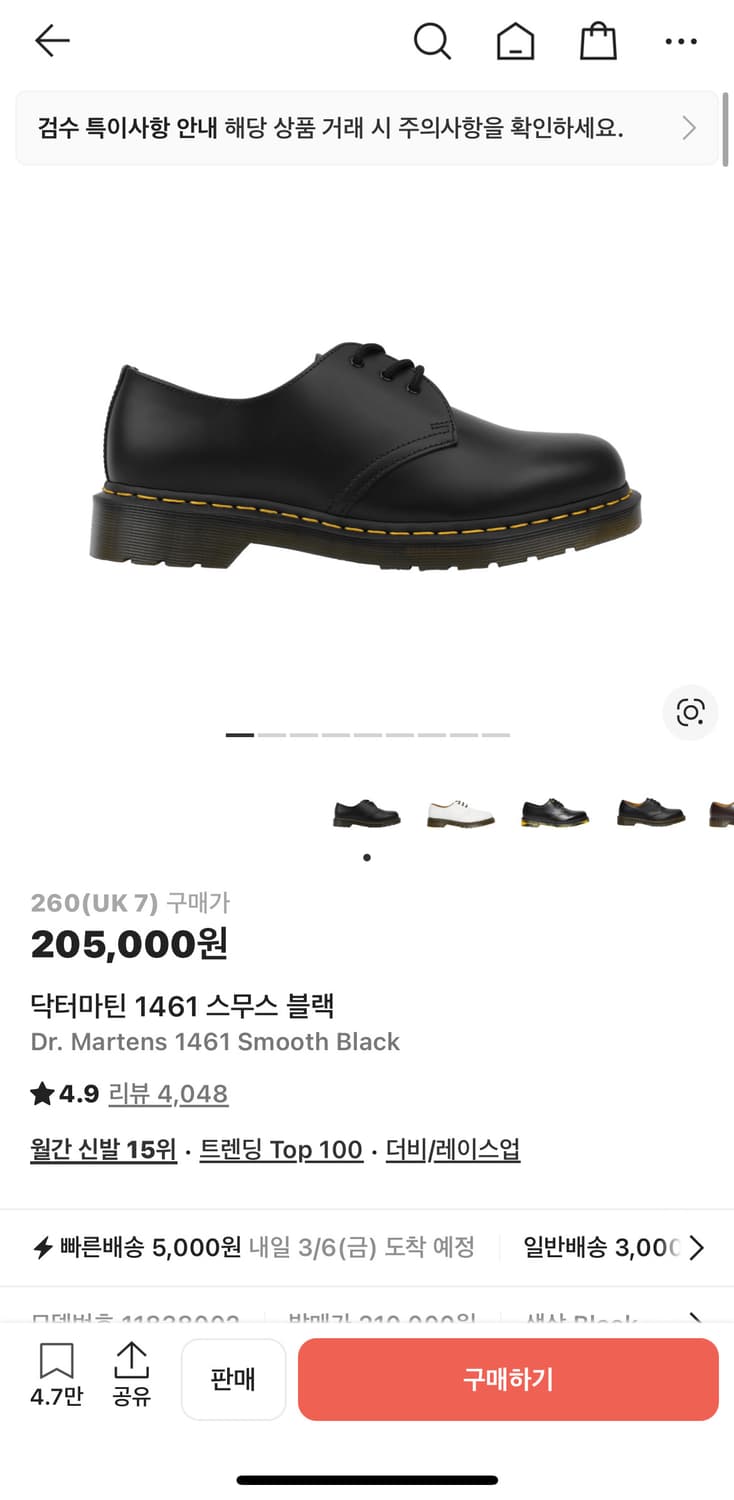Go to the home screen icon
Viewport: 734px width, 1500px height.
[515, 41]
